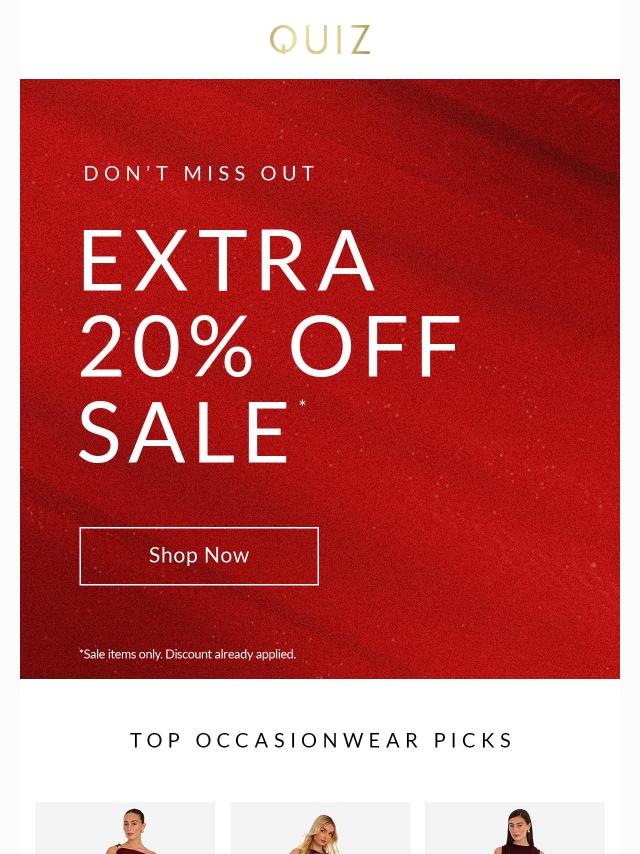The height and width of the screenshot is (854, 640).
Task: Open the Extra 20% Off Sale banner
Action: pyautogui.click(x=320, y=379)
